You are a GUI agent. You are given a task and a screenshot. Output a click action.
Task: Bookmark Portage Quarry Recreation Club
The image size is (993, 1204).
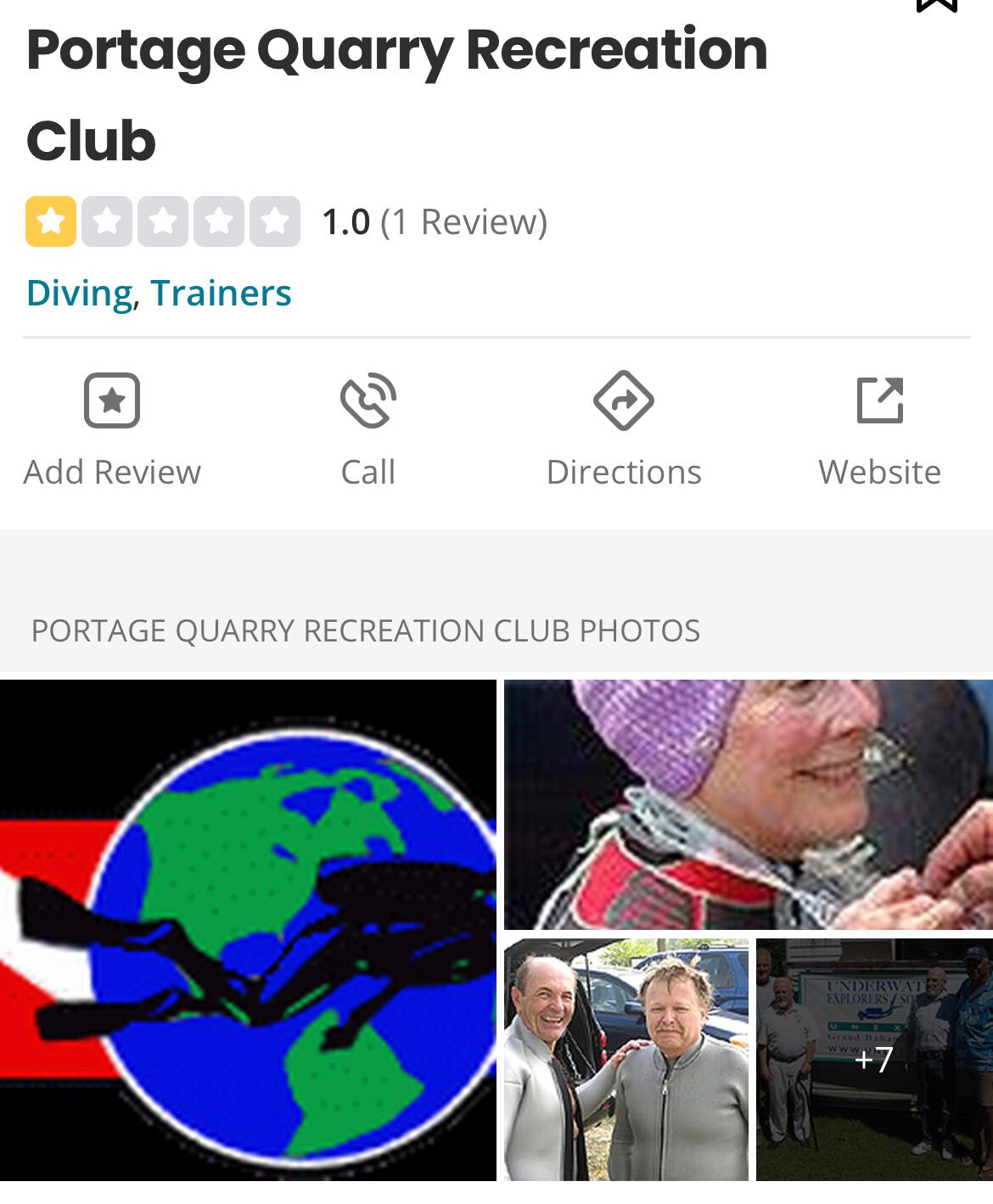936,5
